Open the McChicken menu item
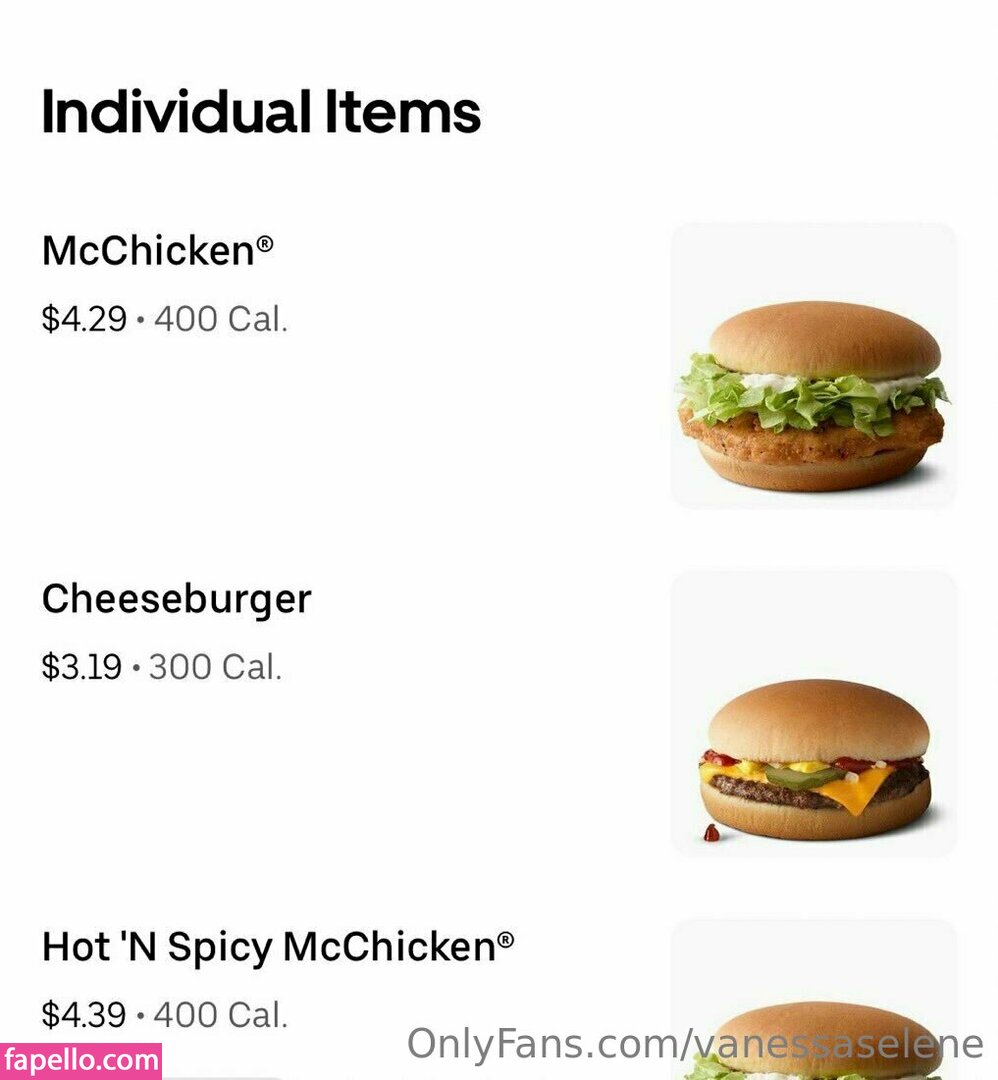Screen dimensions: 998x1080 point(157,250)
